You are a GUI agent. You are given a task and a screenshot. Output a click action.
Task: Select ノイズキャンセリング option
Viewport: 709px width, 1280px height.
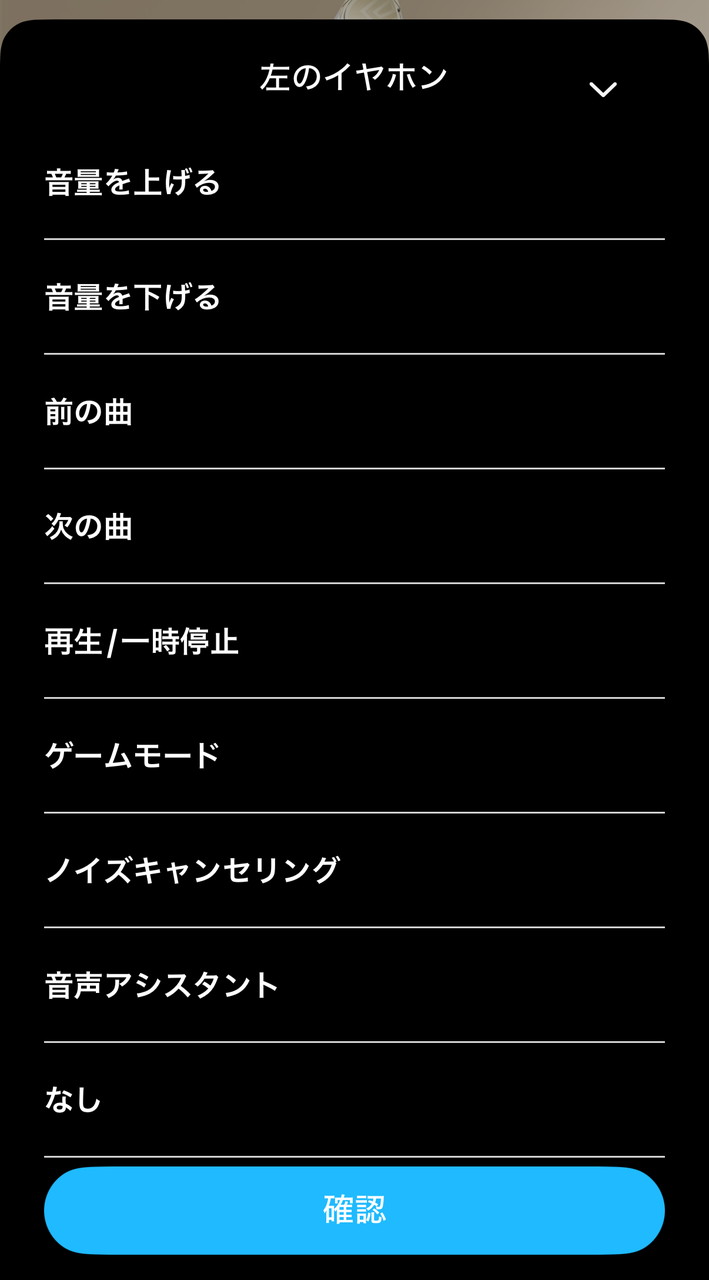(x=354, y=871)
